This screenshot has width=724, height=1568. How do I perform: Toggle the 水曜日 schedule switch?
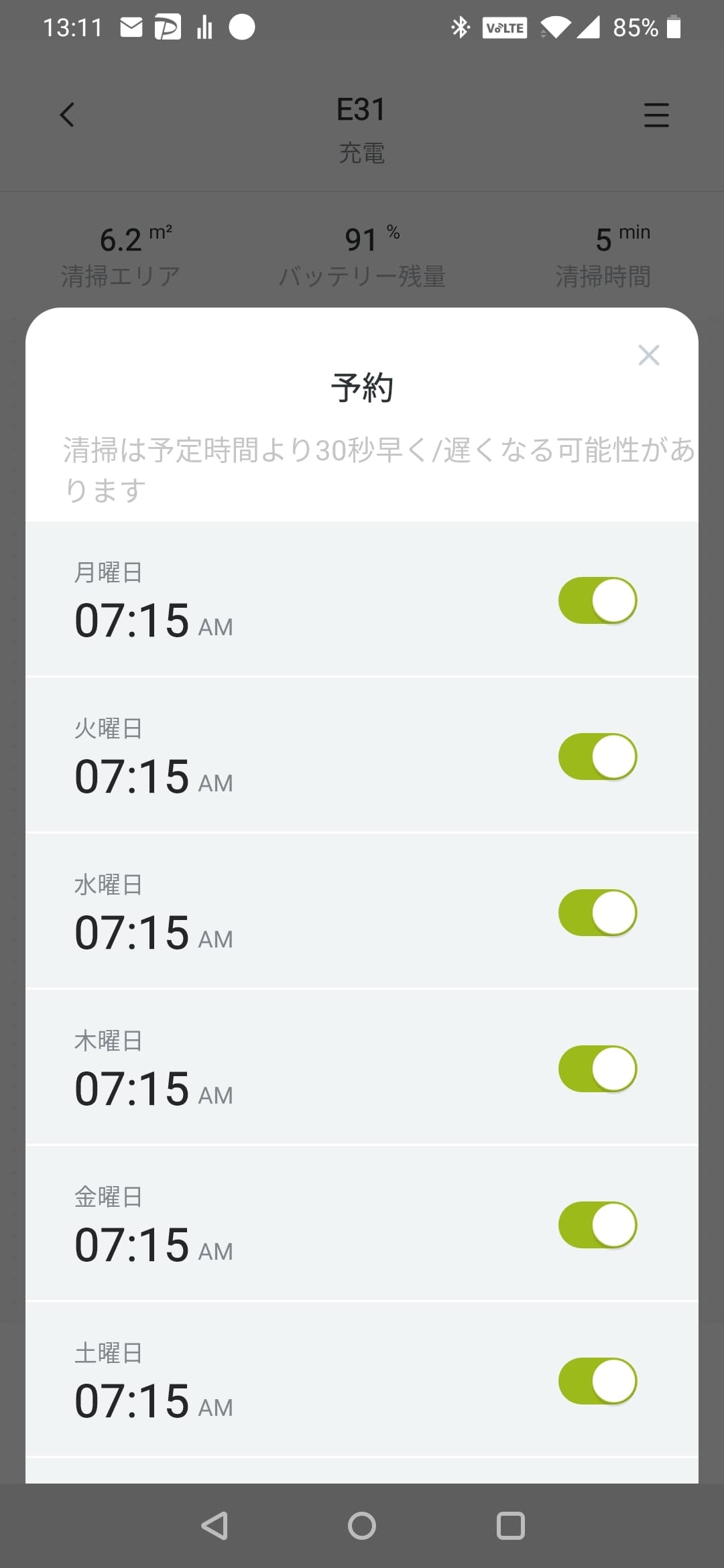point(597,913)
